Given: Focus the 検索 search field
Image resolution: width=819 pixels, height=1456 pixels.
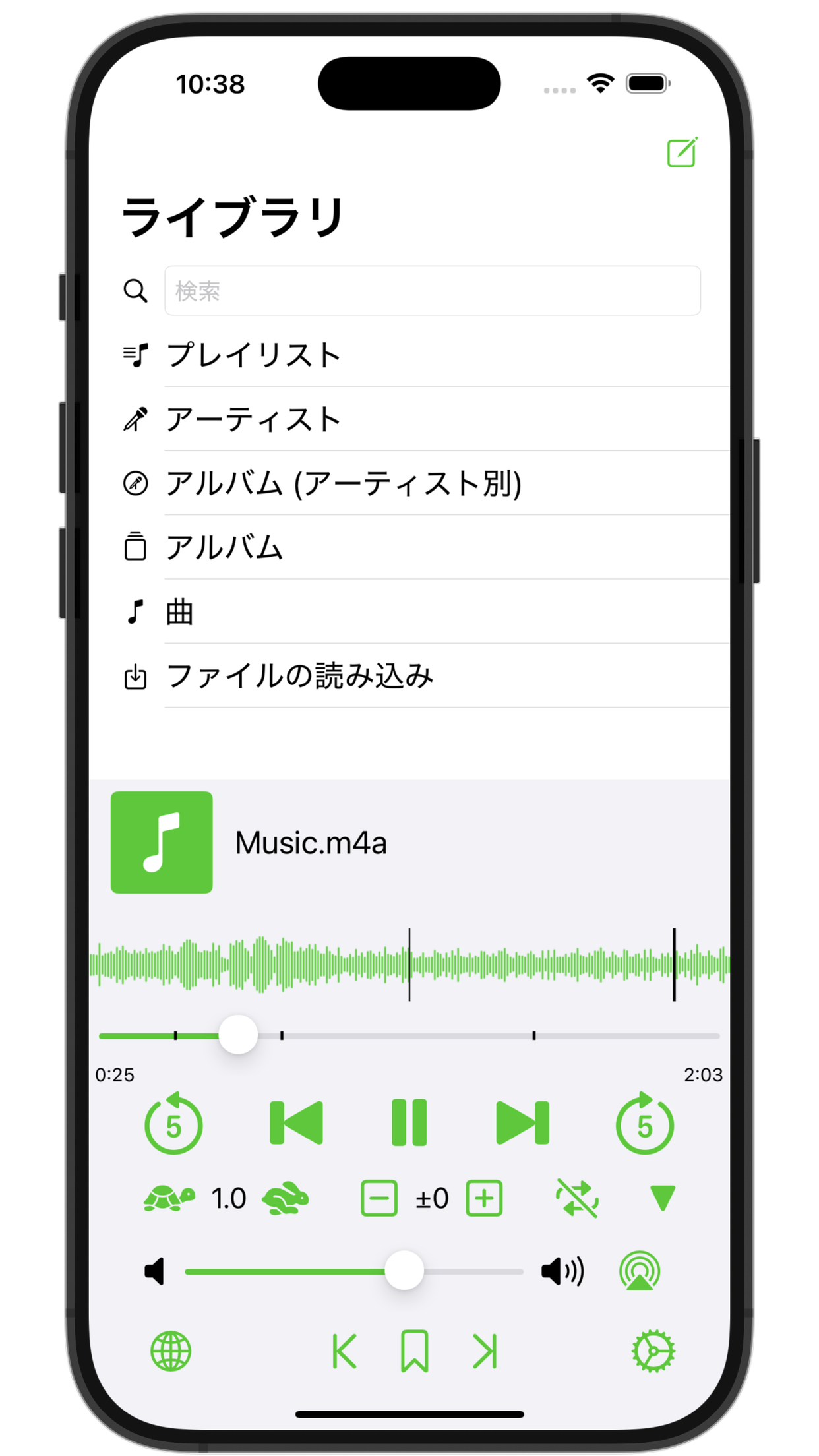Looking at the screenshot, I should 433,291.
